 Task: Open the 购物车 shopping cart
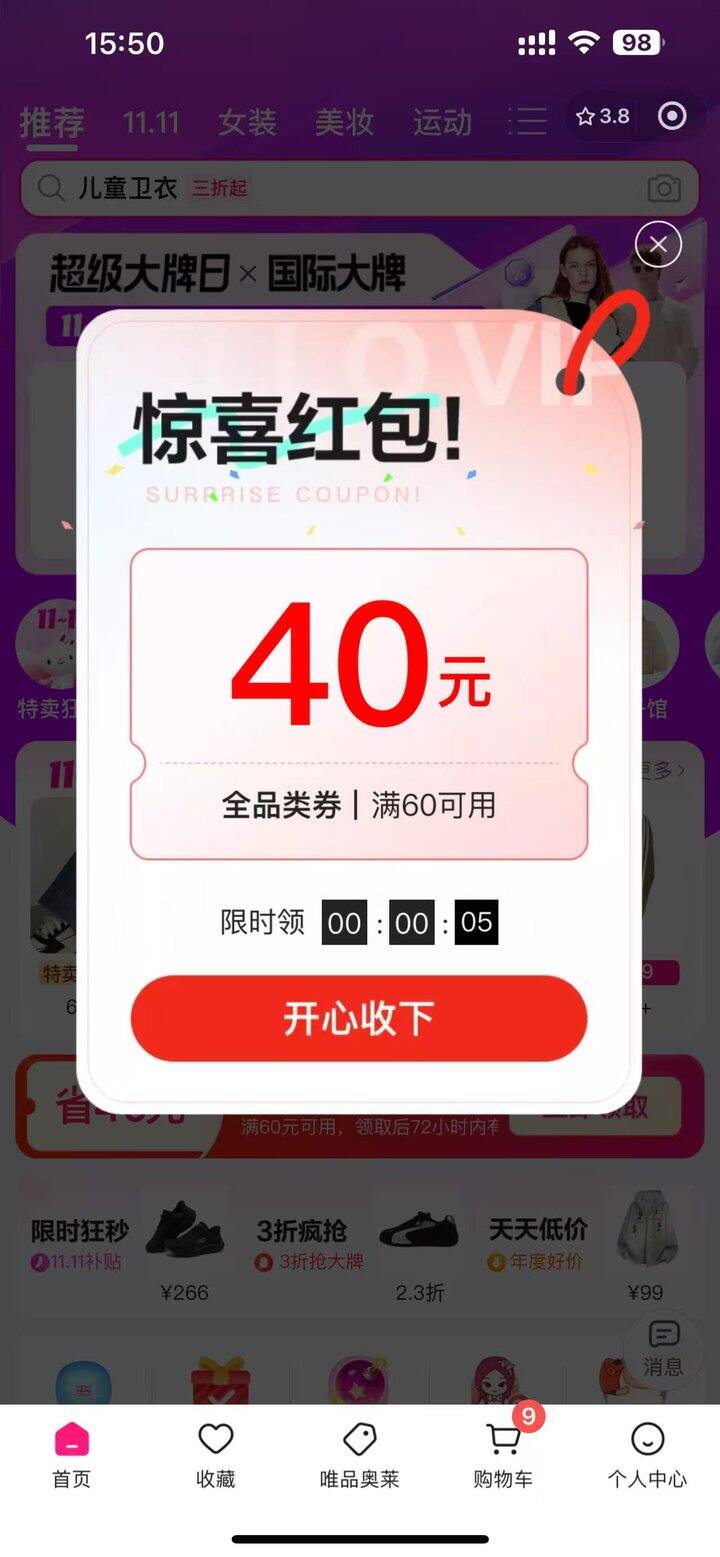click(x=503, y=1454)
